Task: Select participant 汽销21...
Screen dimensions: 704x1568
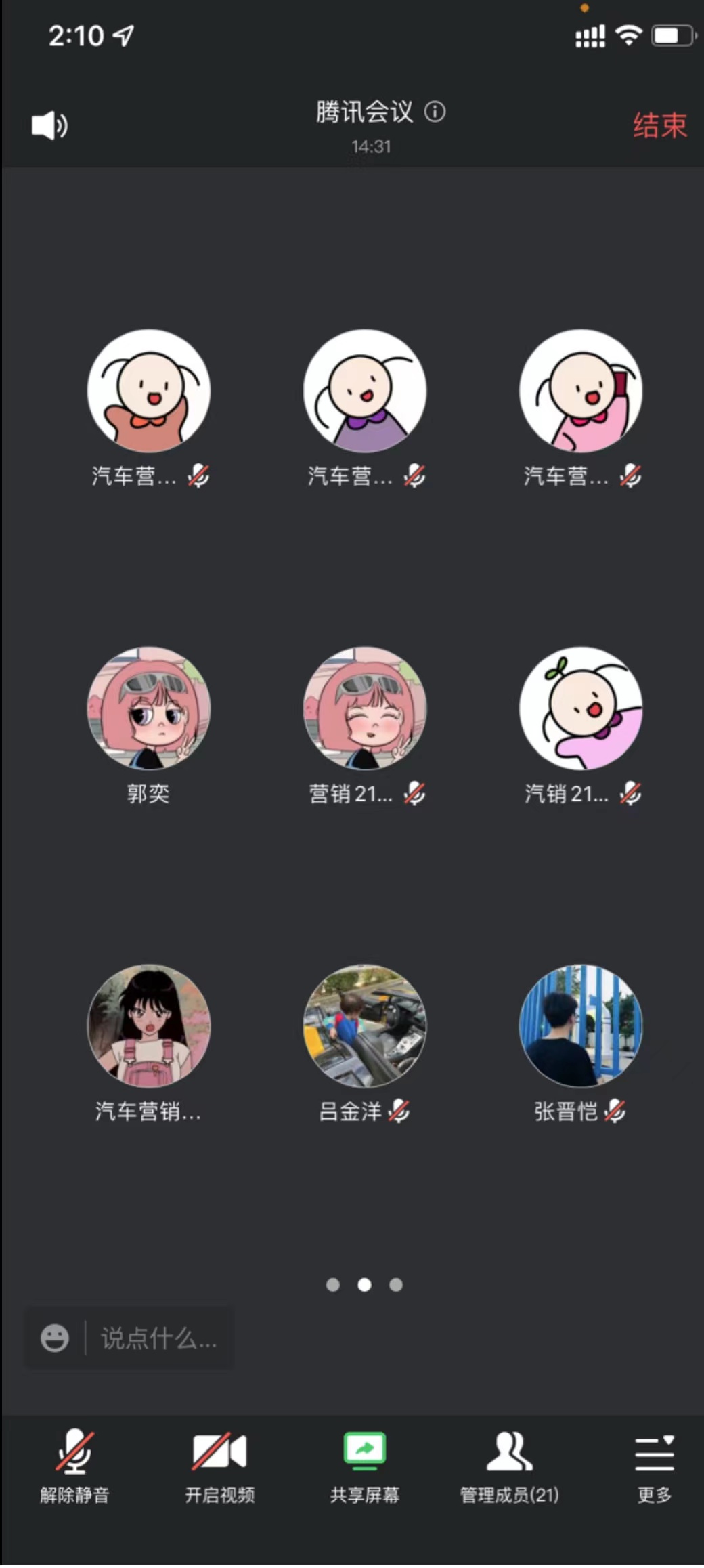Action: 581,725
